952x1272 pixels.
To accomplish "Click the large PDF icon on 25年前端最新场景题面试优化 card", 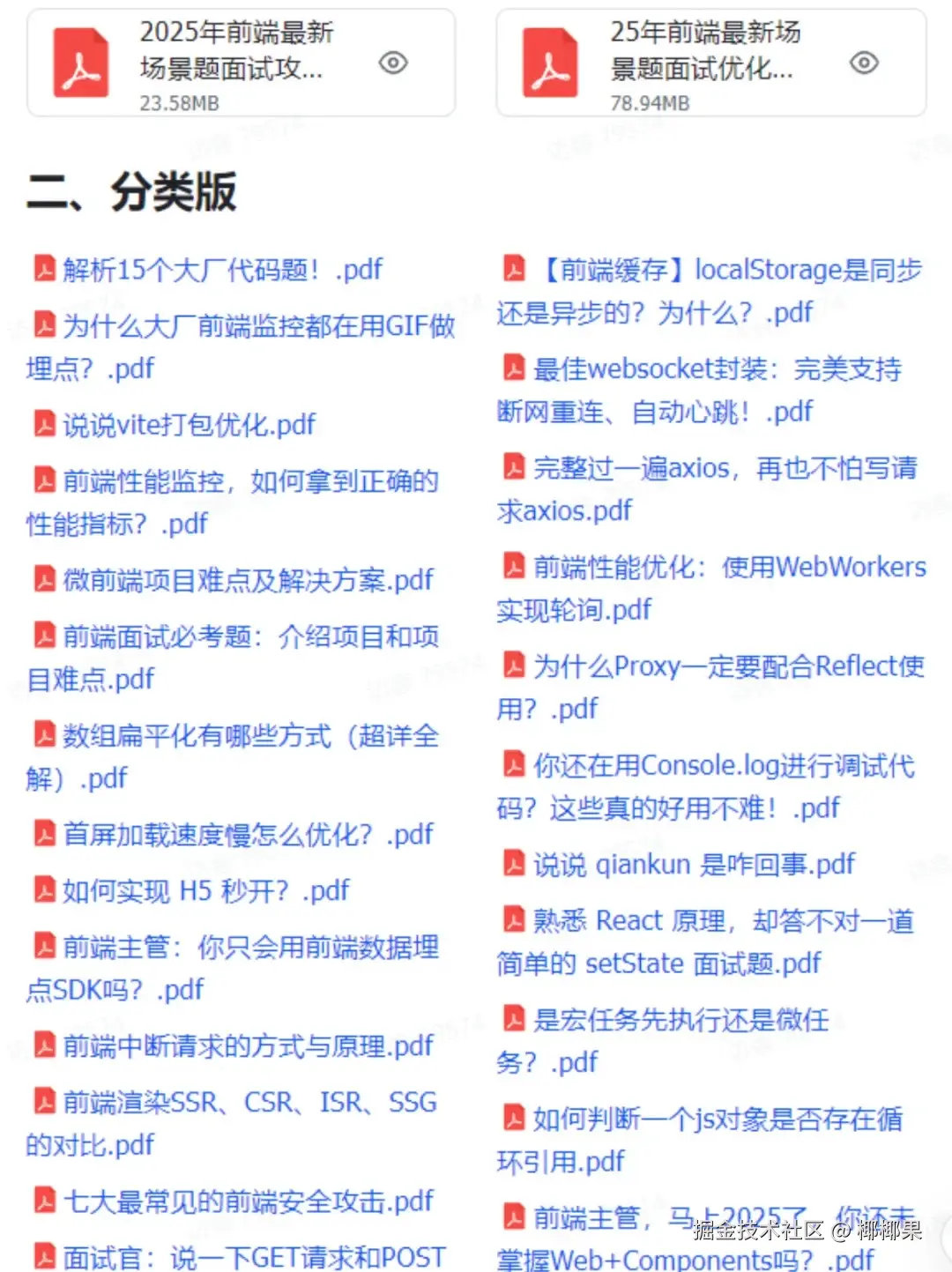I will click(x=547, y=62).
